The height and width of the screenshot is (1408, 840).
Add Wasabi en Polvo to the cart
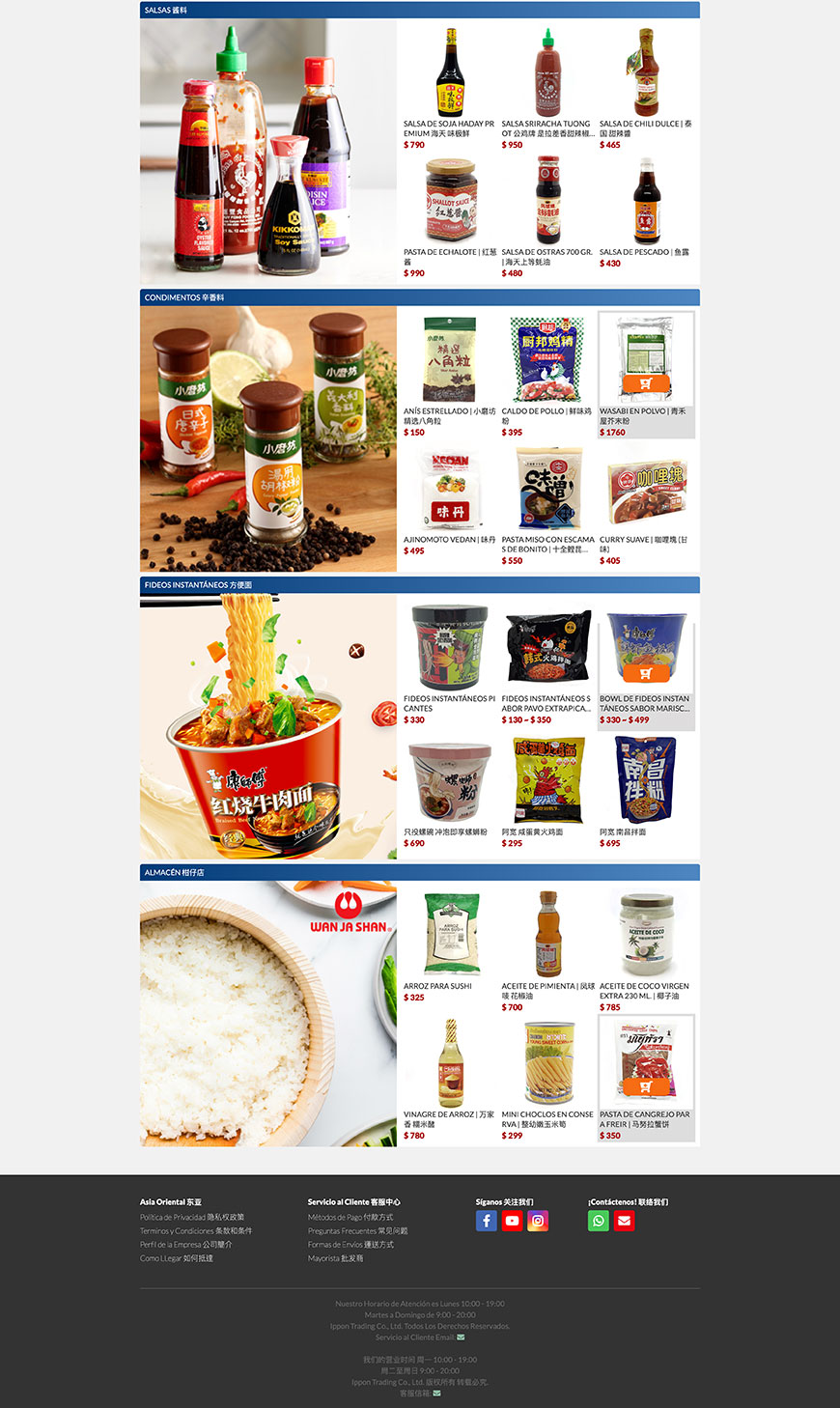point(646,383)
